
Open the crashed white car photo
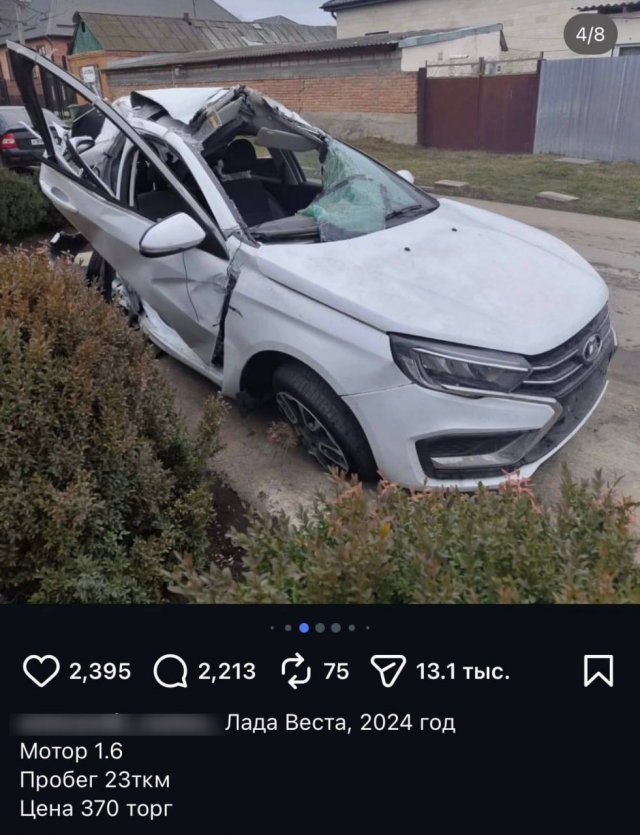point(320,300)
